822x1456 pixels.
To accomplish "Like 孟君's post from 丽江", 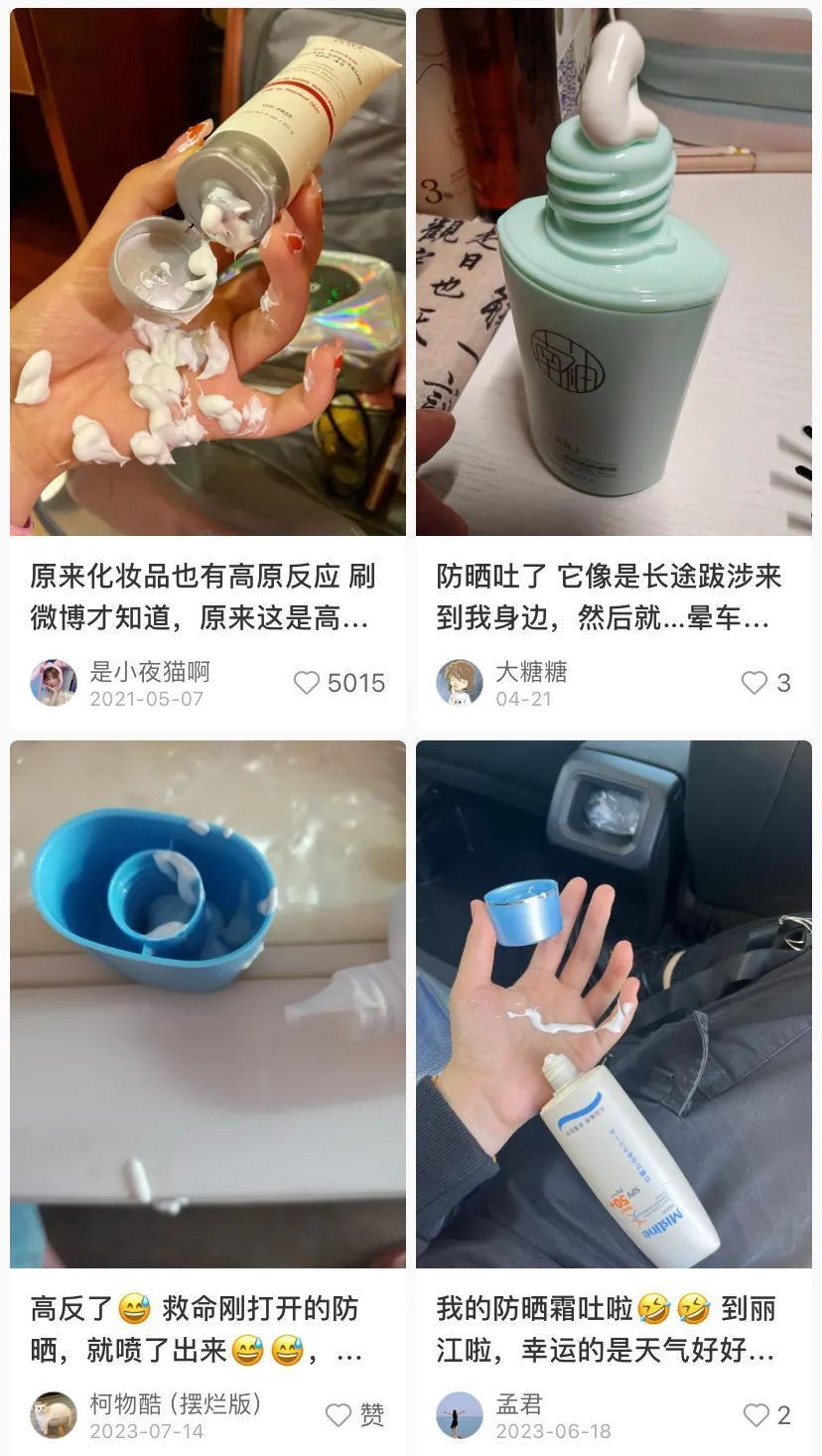I will click(756, 1414).
